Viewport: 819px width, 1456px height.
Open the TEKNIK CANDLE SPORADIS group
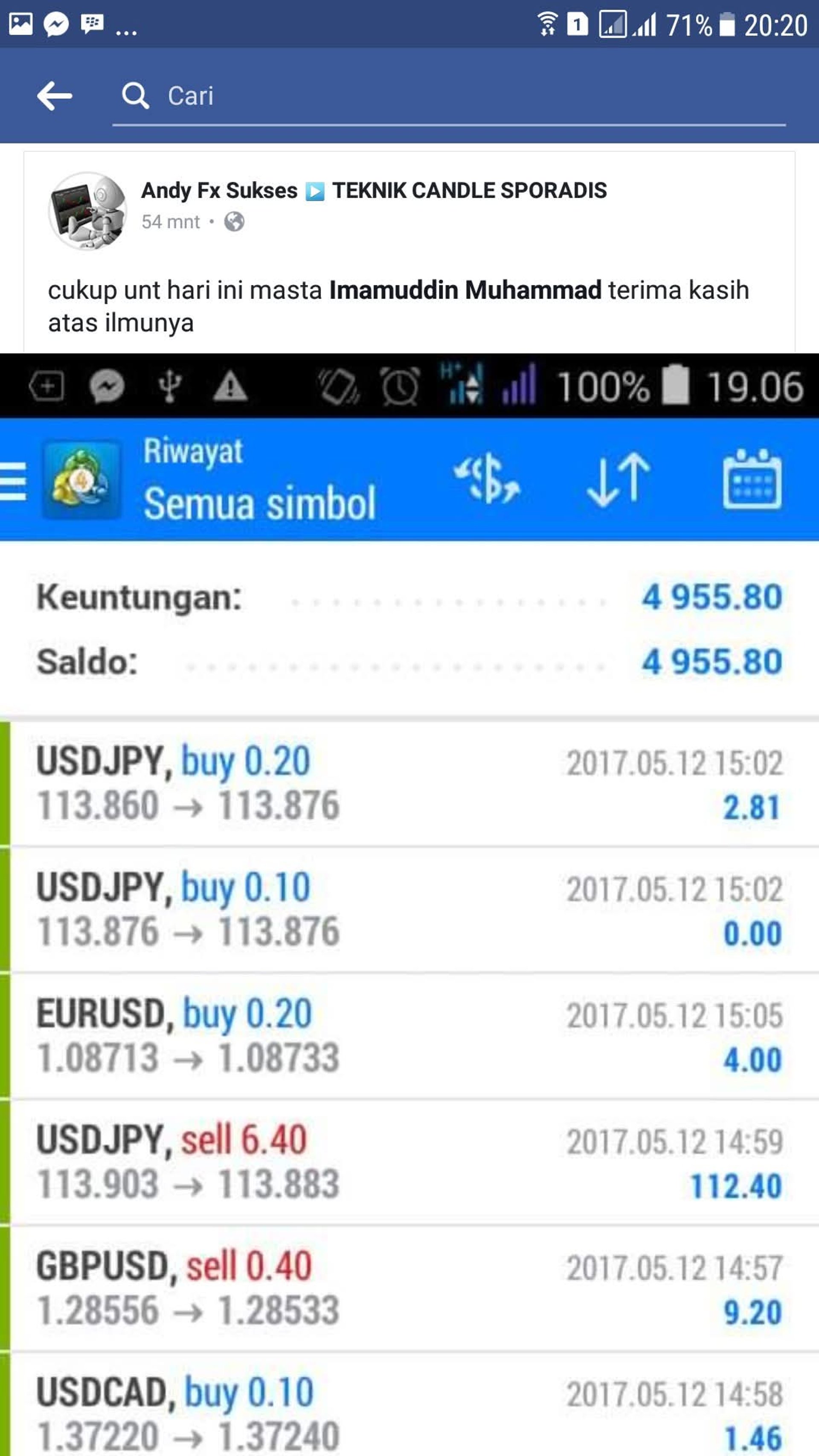[x=469, y=190]
